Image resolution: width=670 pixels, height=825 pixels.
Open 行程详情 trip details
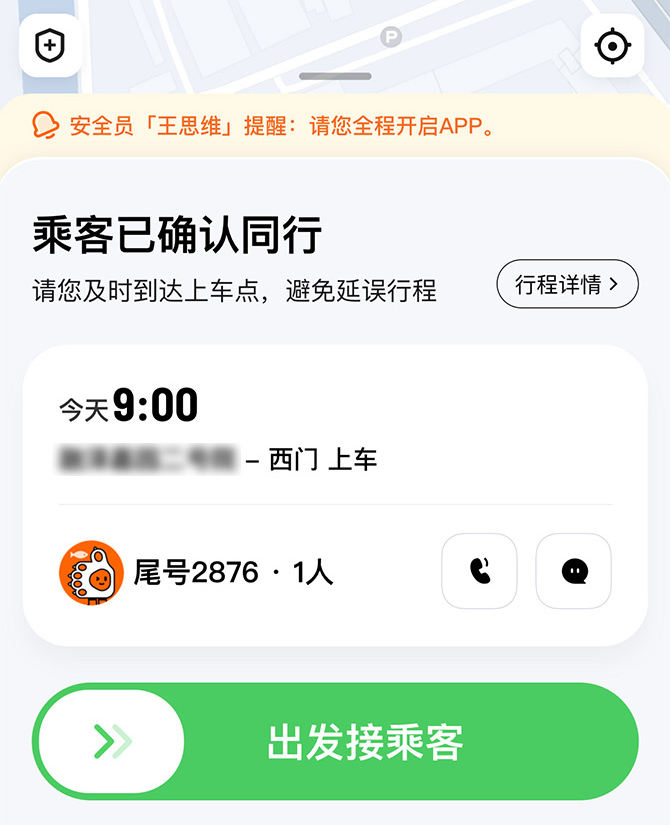[x=567, y=284]
